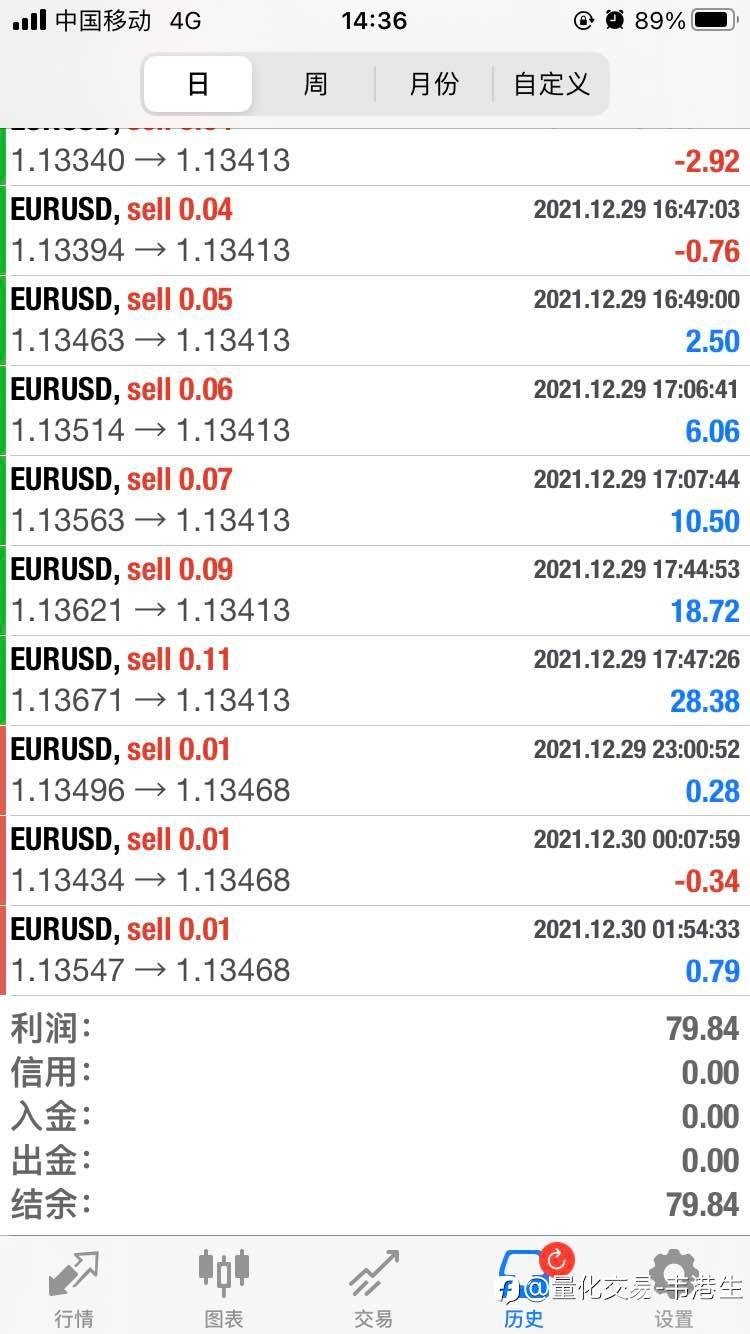Open the 设置 settings tab
750x1334 pixels.
pyautogui.click(x=674, y=1288)
